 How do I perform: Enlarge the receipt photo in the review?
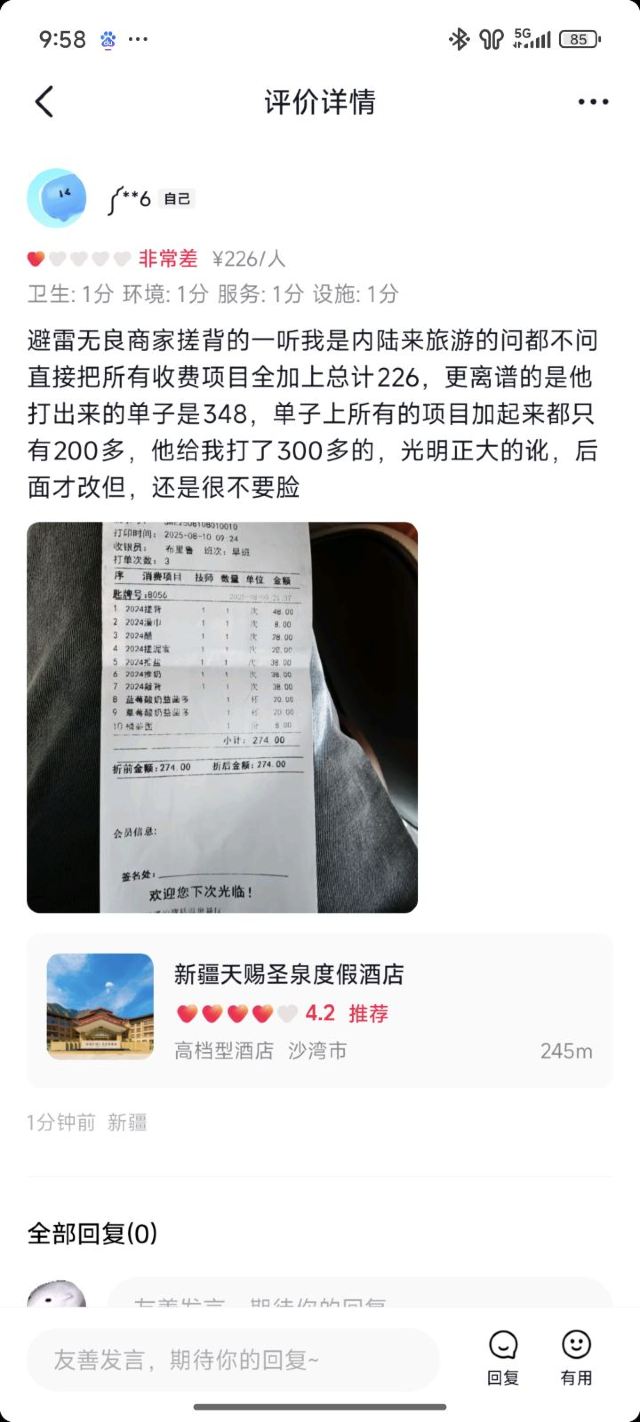(222, 717)
